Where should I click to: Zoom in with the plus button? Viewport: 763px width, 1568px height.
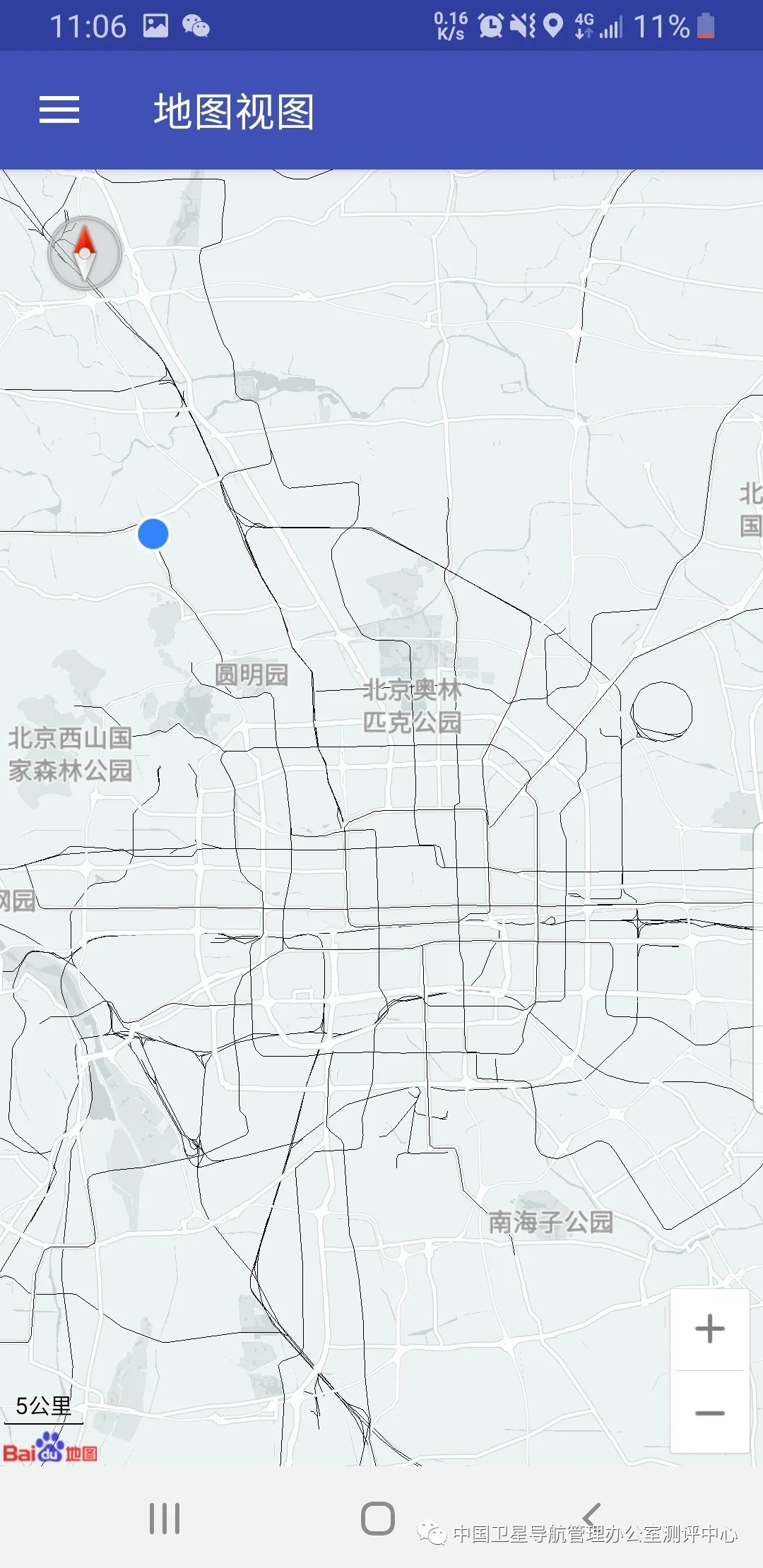pos(709,1329)
